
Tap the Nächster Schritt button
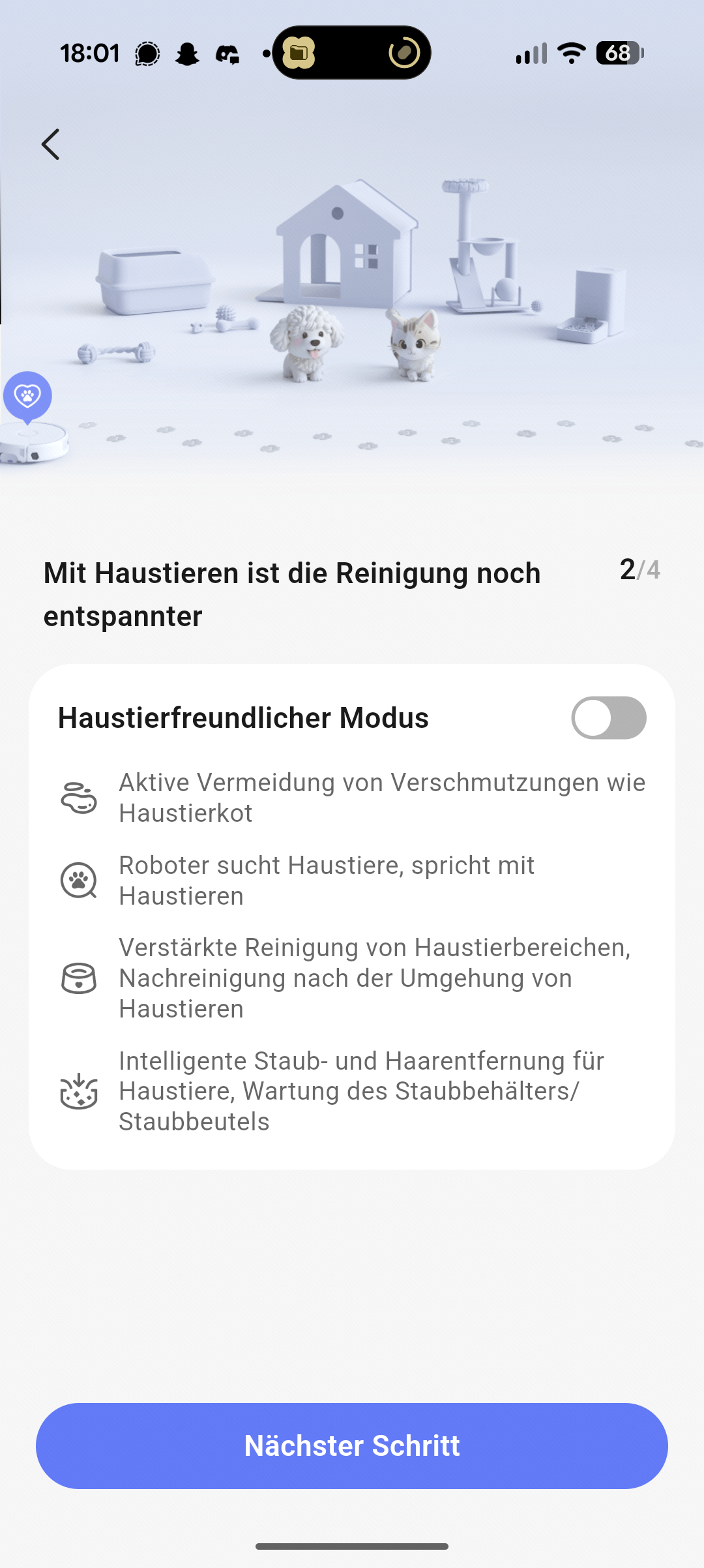tap(352, 1446)
